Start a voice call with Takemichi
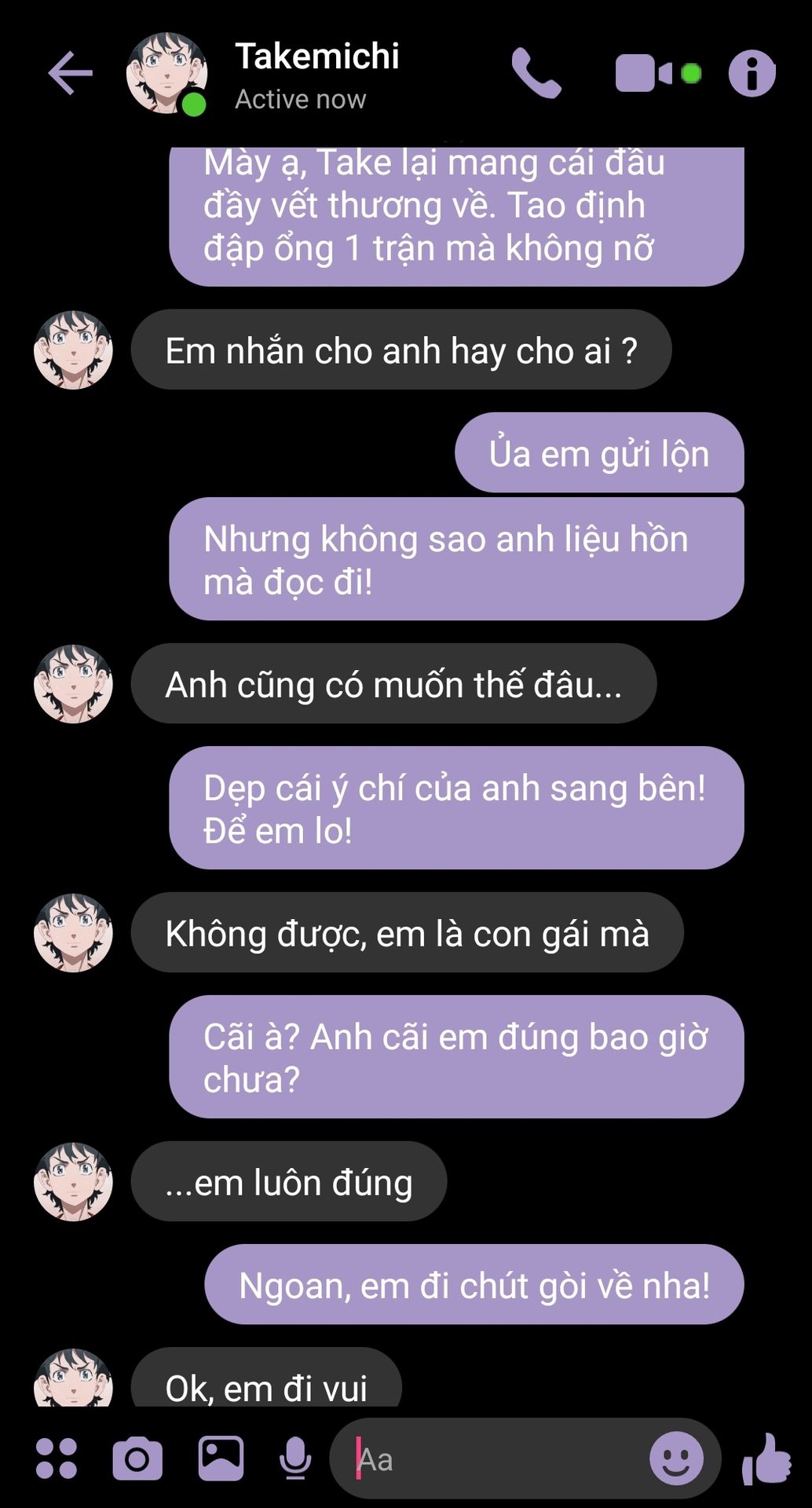Image resolution: width=812 pixels, height=1508 pixels. pyautogui.click(x=536, y=73)
